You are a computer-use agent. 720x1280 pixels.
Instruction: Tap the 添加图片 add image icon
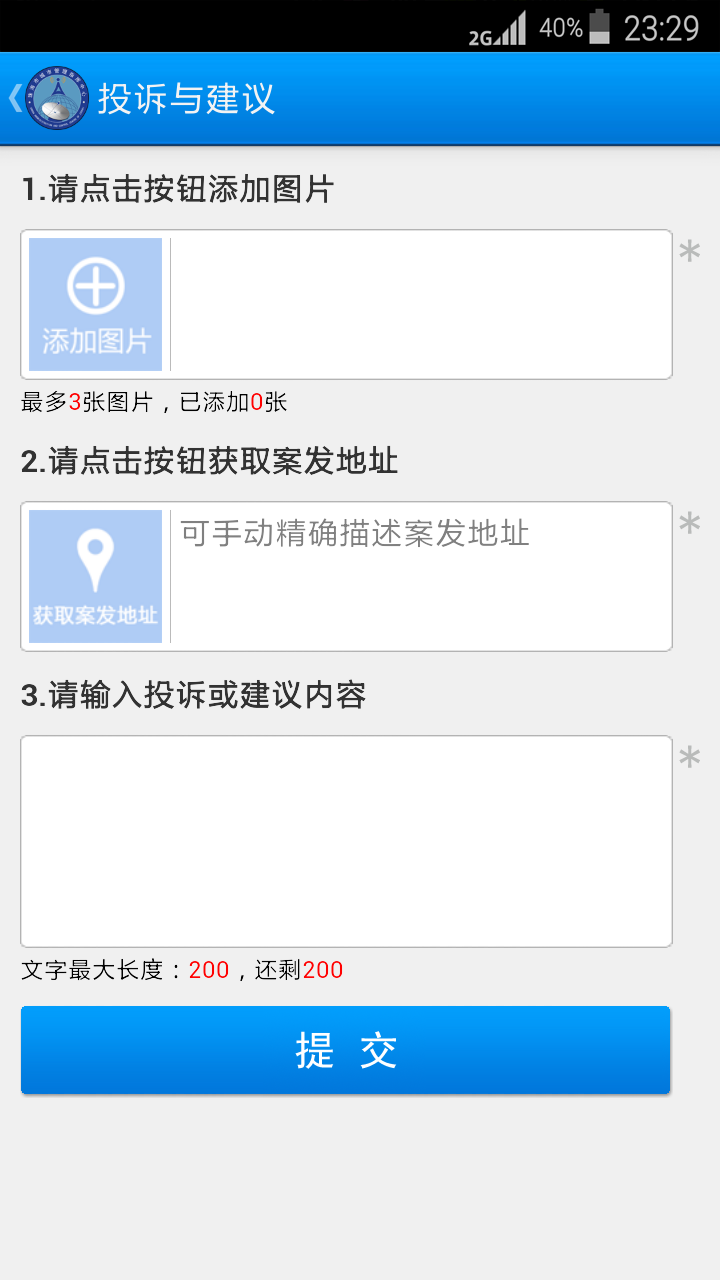95,304
